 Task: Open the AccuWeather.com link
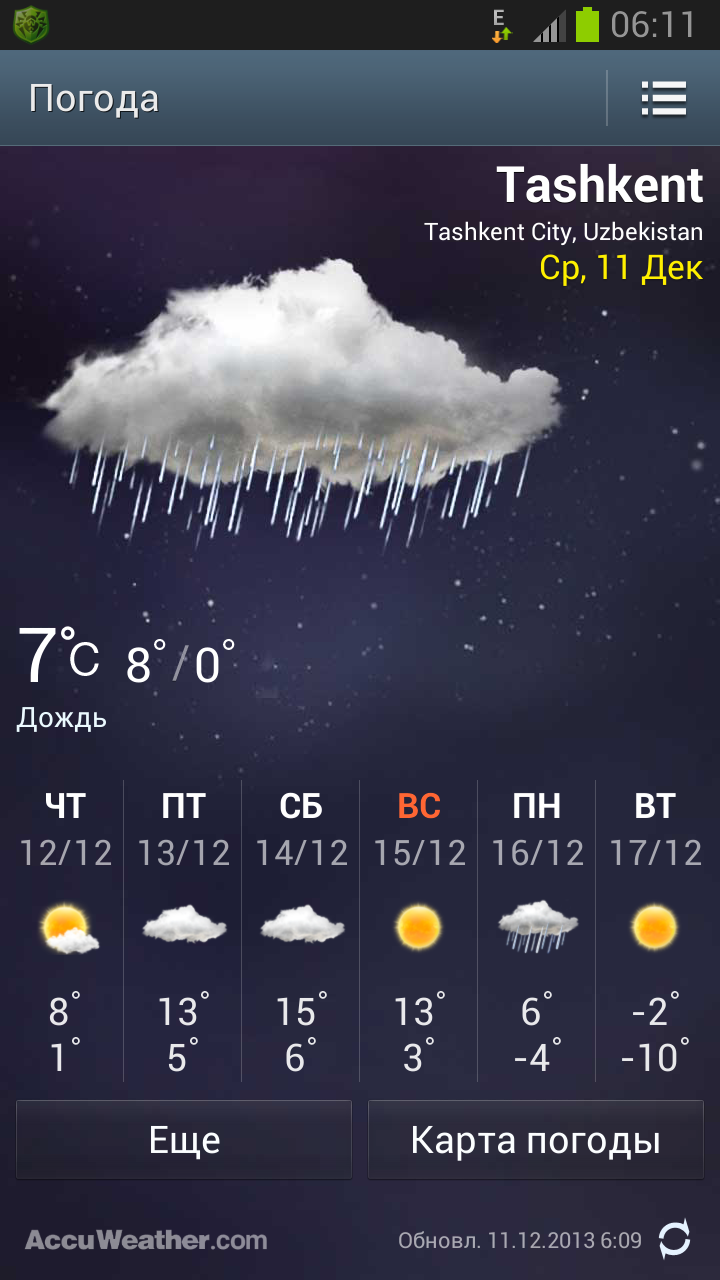(x=146, y=1240)
